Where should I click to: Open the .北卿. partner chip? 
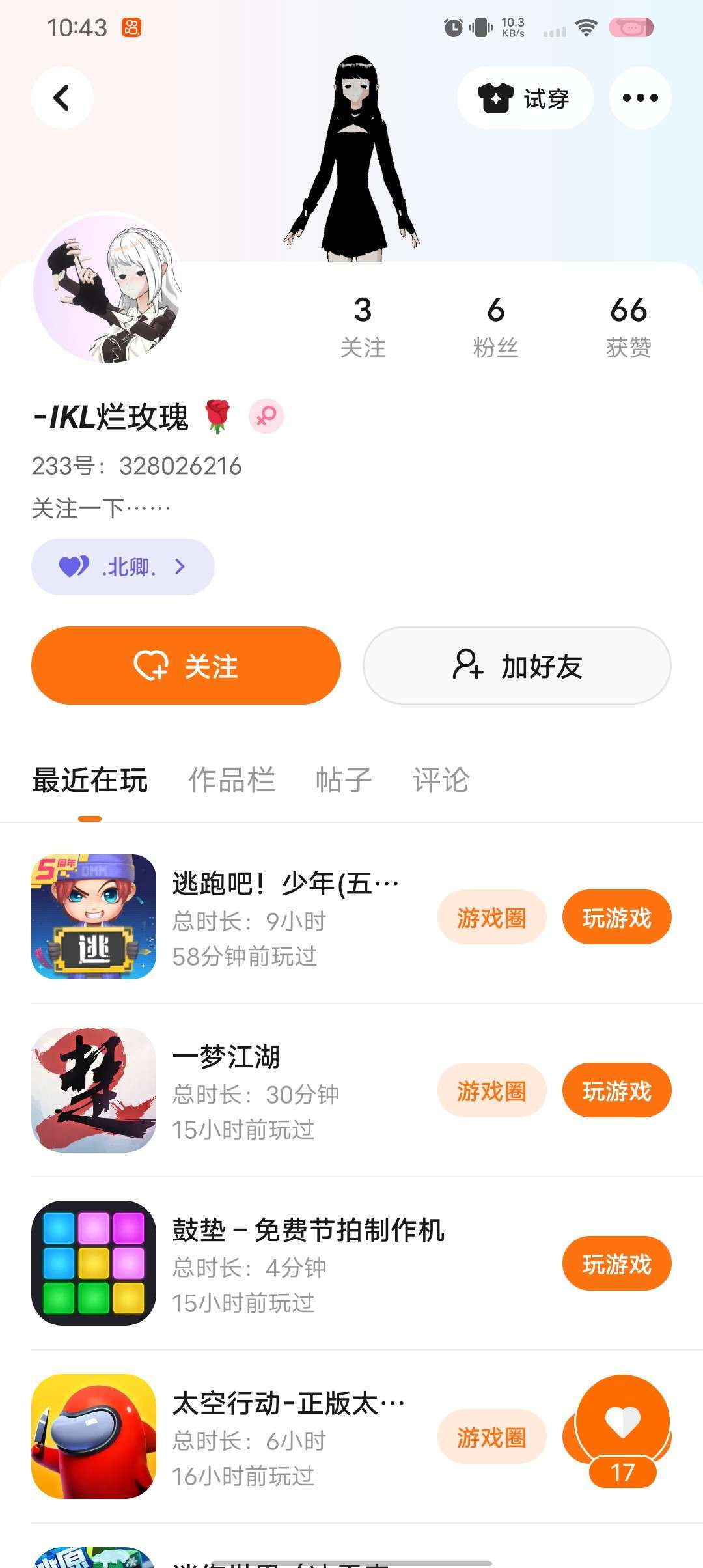122,567
